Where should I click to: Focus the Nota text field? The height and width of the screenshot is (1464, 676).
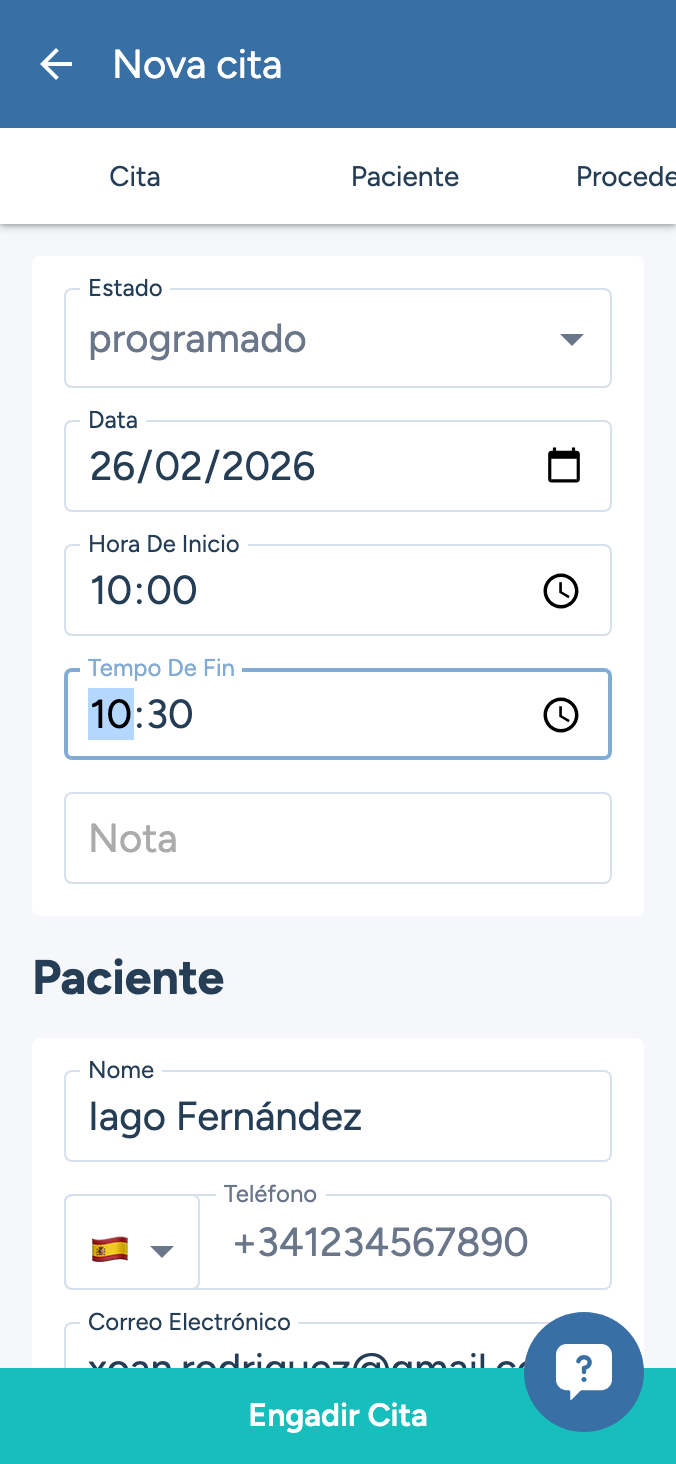click(x=338, y=838)
